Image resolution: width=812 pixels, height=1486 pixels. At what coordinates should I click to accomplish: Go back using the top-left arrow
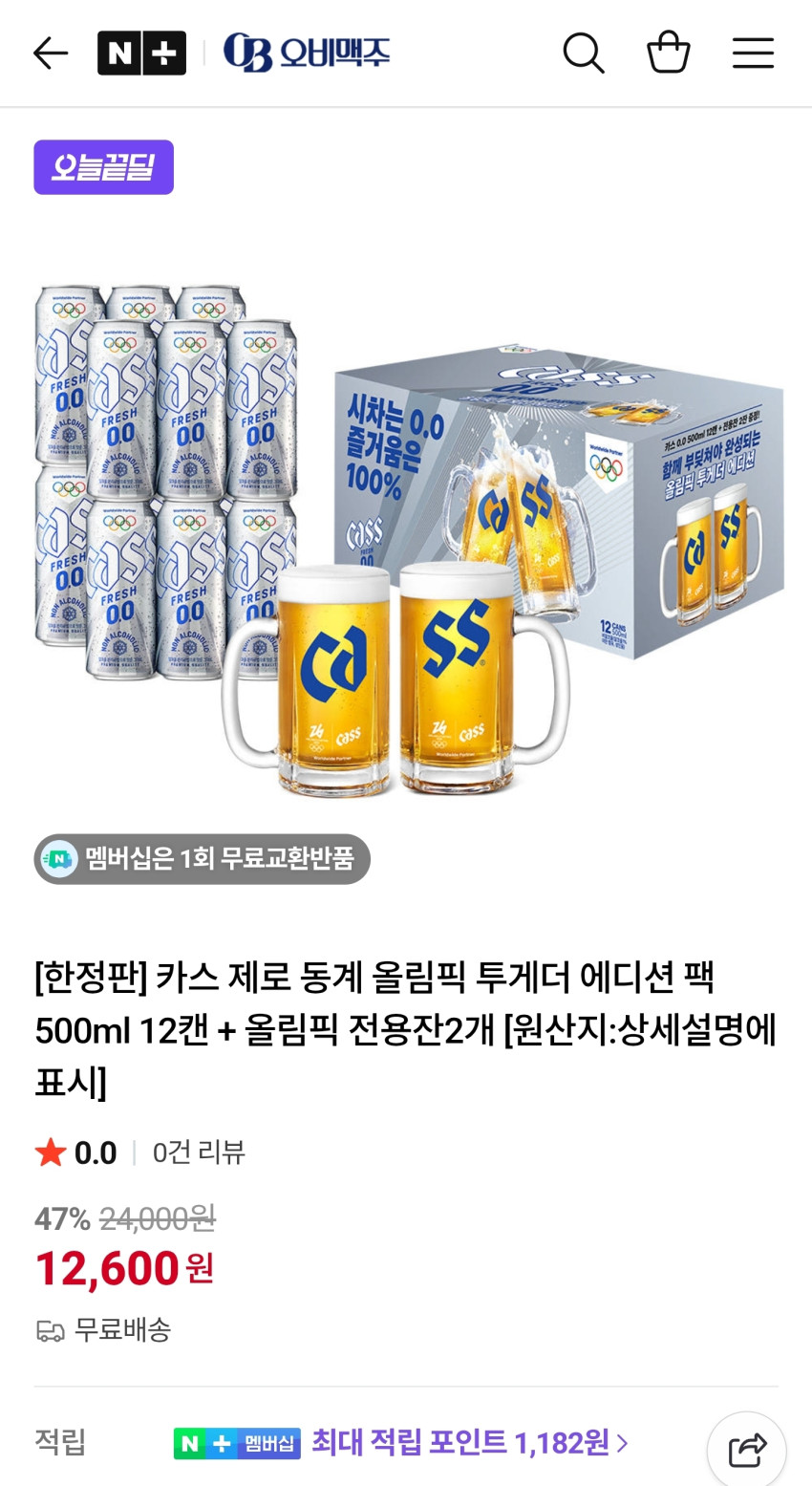tap(51, 54)
